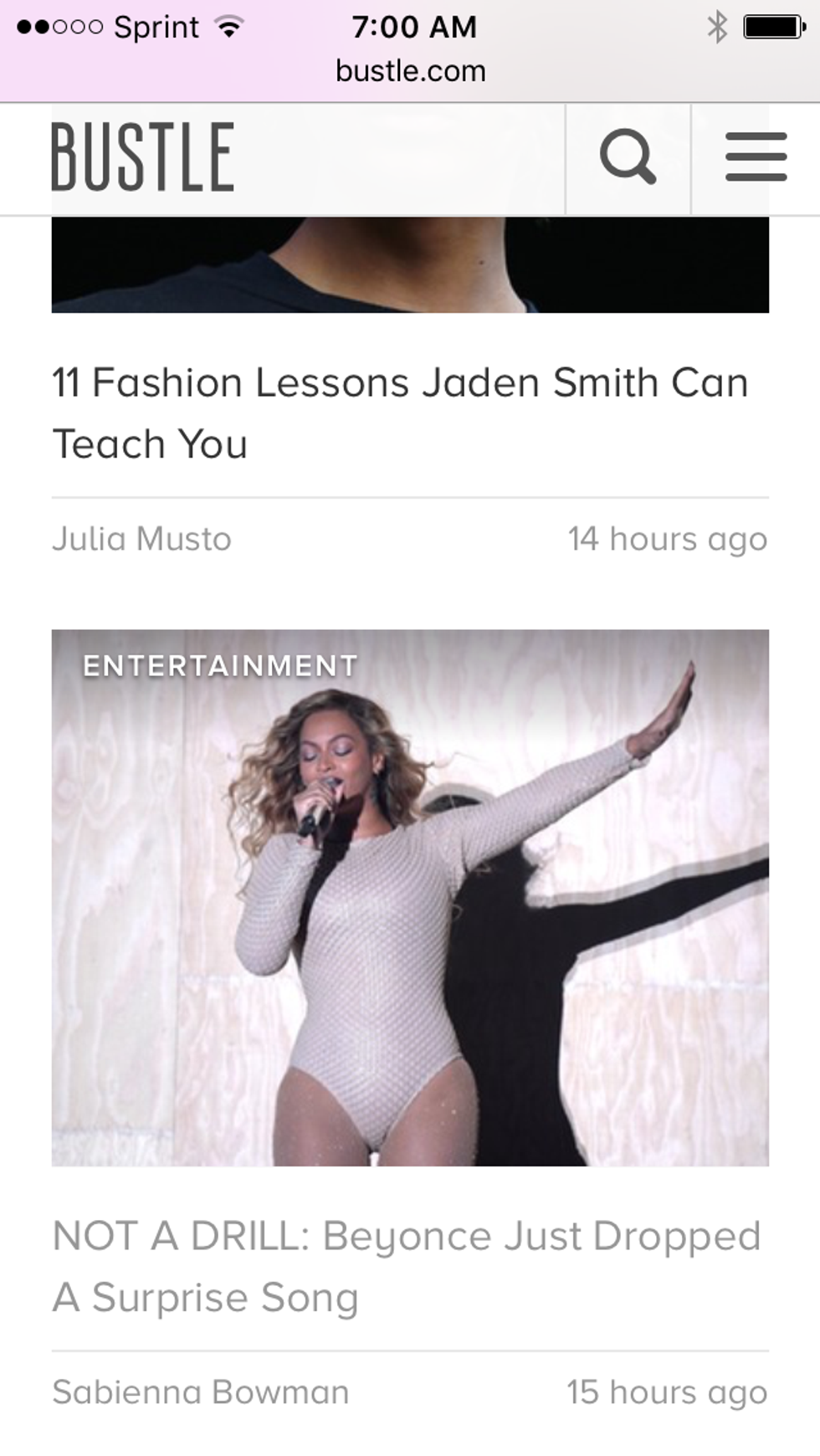
Task: Open the hamburger menu
Action: pyautogui.click(x=756, y=157)
